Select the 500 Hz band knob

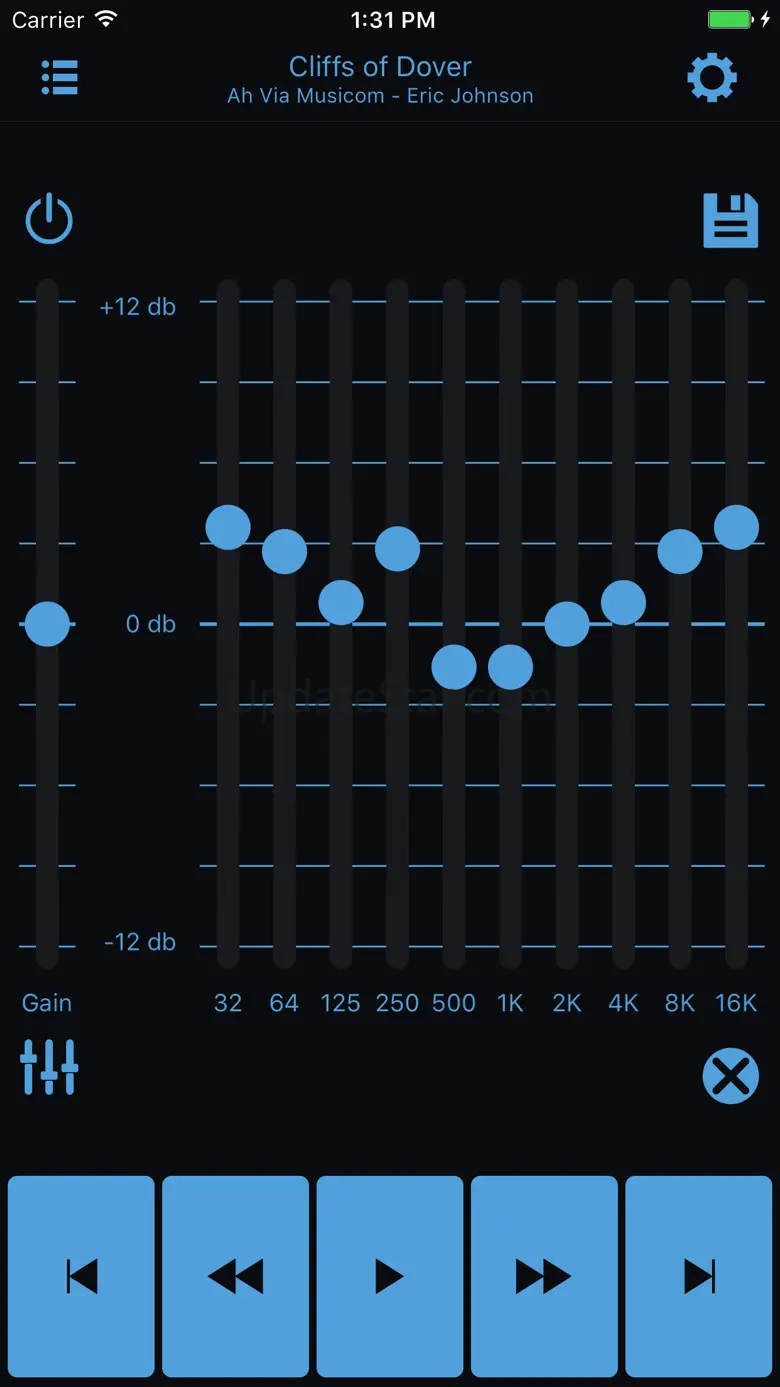[x=454, y=667]
